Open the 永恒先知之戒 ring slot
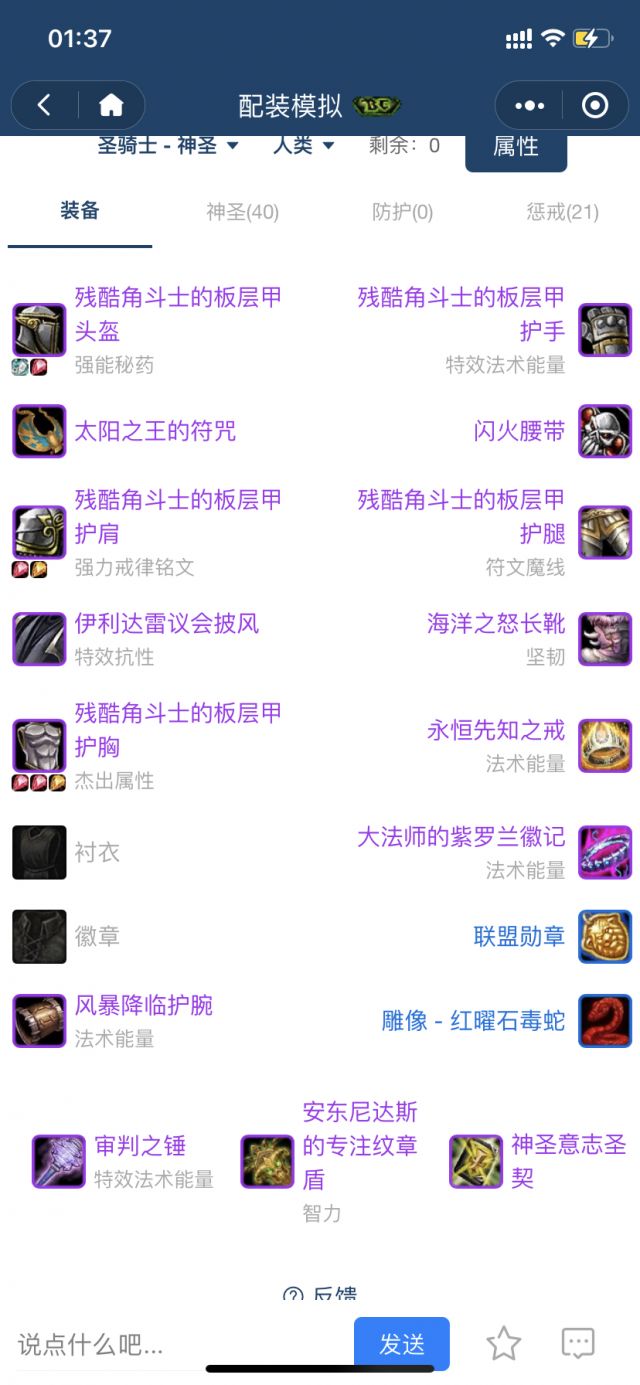Screen dimensions: 640x1385 (496, 731)
